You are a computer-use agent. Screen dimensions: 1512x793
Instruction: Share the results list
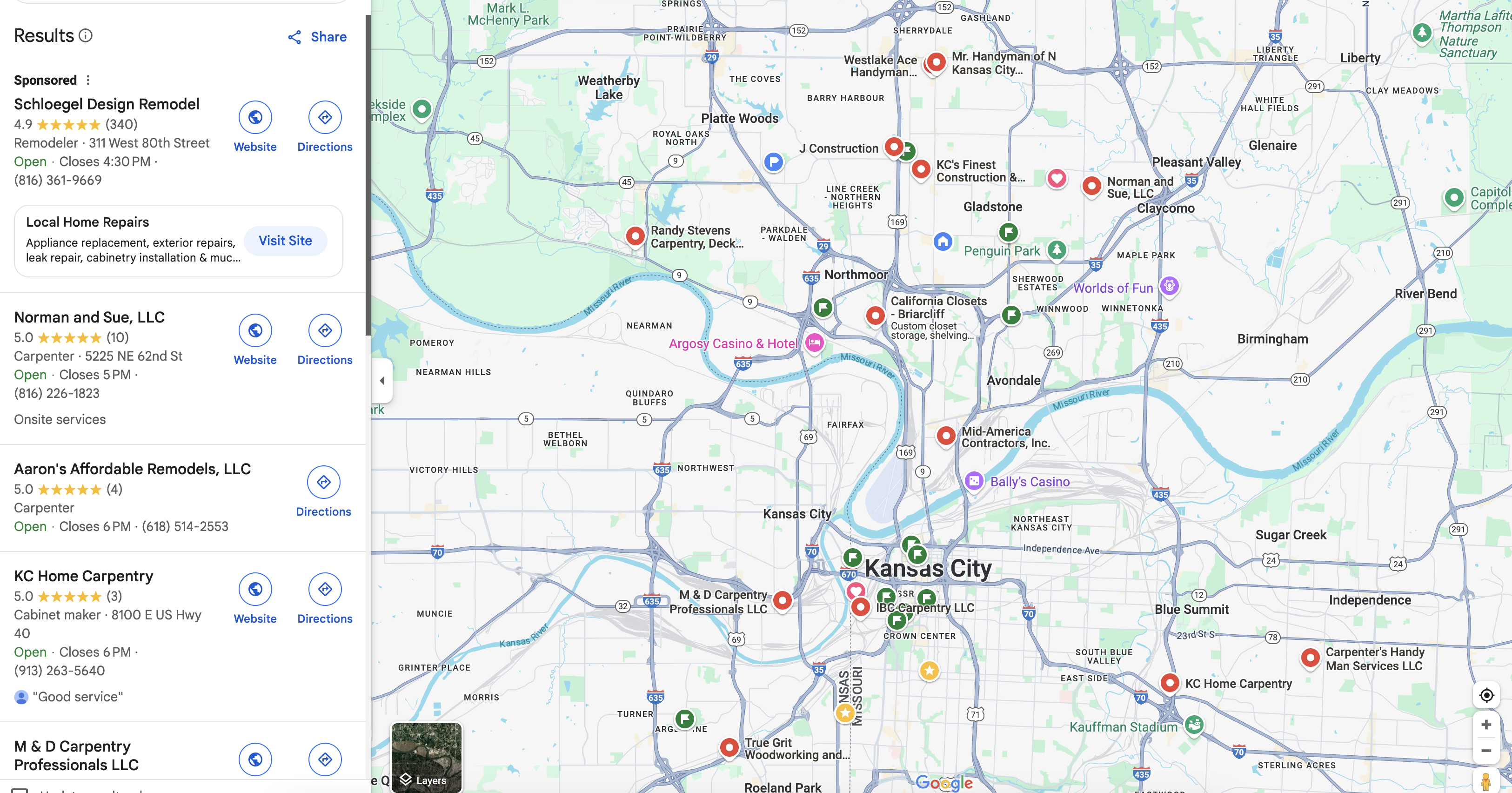point(317,37)
